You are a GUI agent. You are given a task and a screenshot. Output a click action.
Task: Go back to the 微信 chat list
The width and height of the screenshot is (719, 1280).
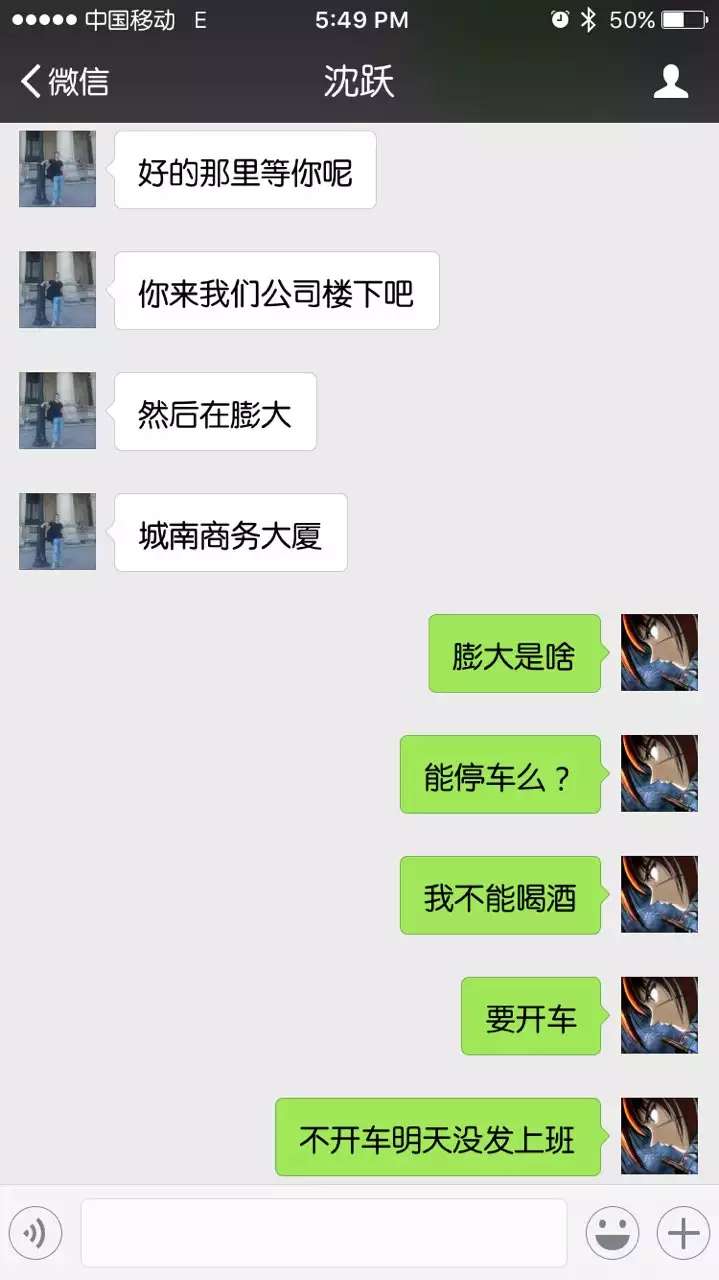coord(64,81)
